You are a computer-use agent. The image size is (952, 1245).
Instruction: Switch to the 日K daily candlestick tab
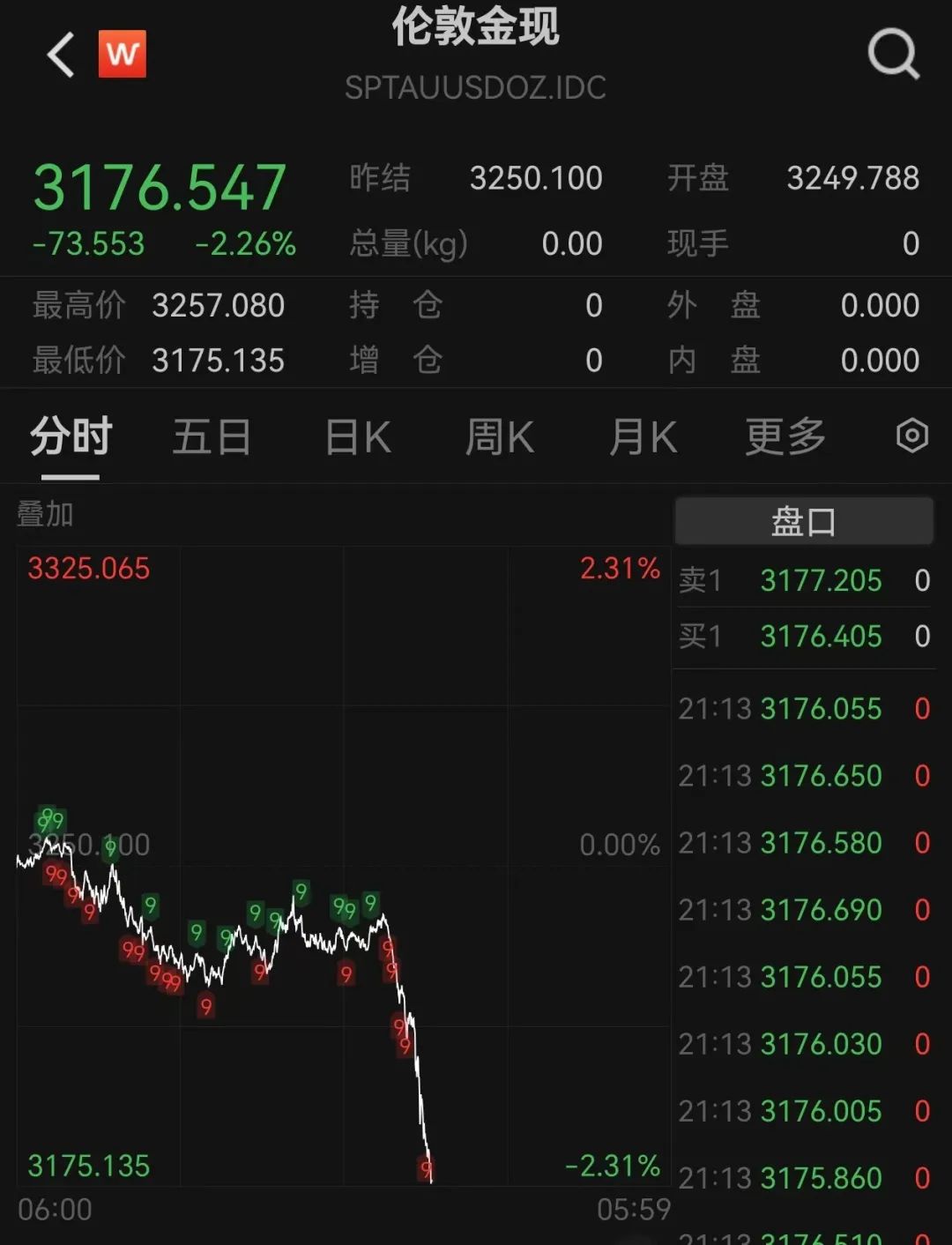(355, 436)
